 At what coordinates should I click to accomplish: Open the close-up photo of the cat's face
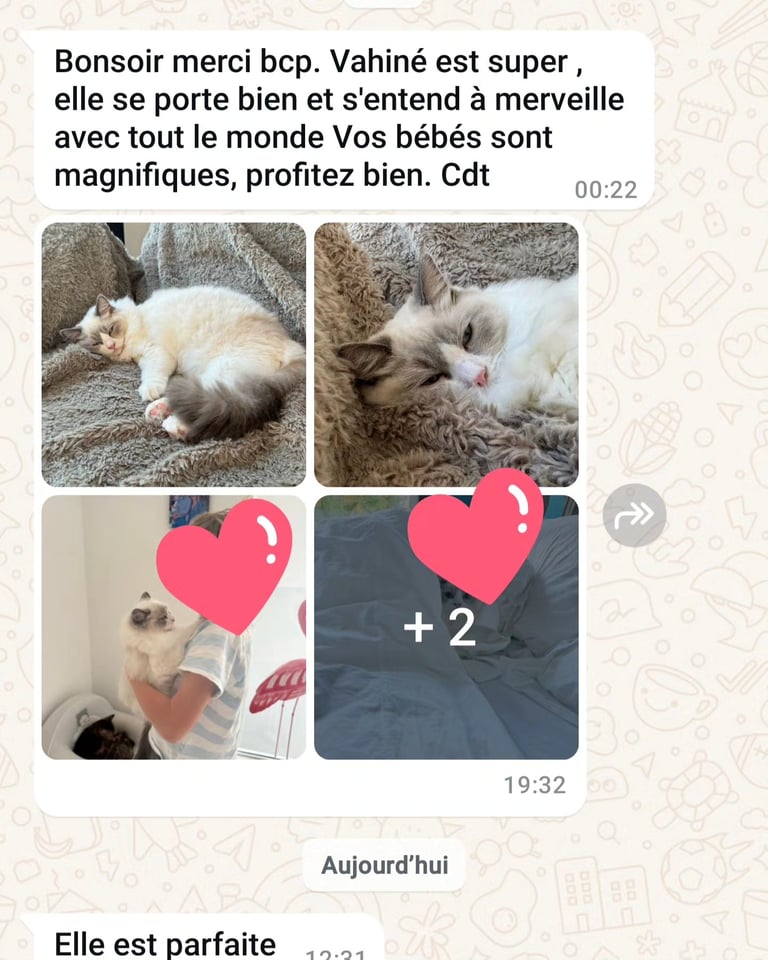446,354
